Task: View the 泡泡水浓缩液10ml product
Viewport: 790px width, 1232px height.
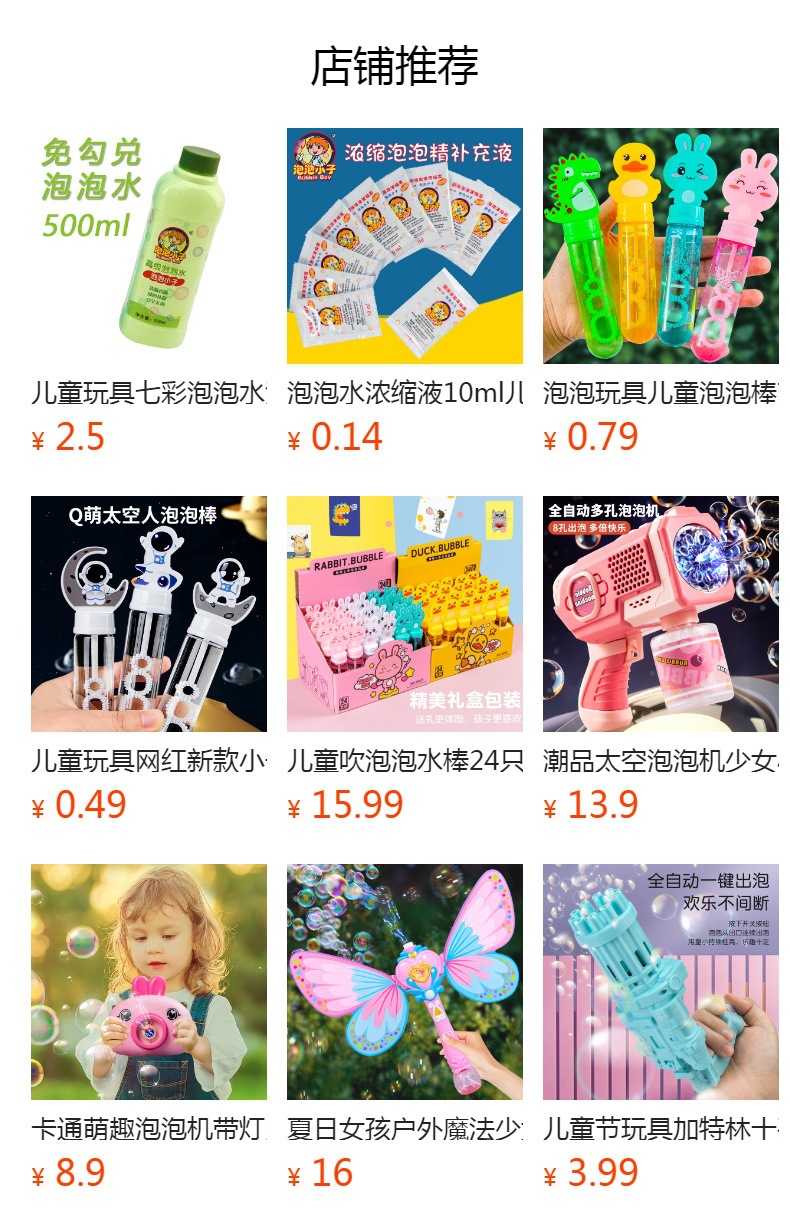Action: [x=404, y=246]
